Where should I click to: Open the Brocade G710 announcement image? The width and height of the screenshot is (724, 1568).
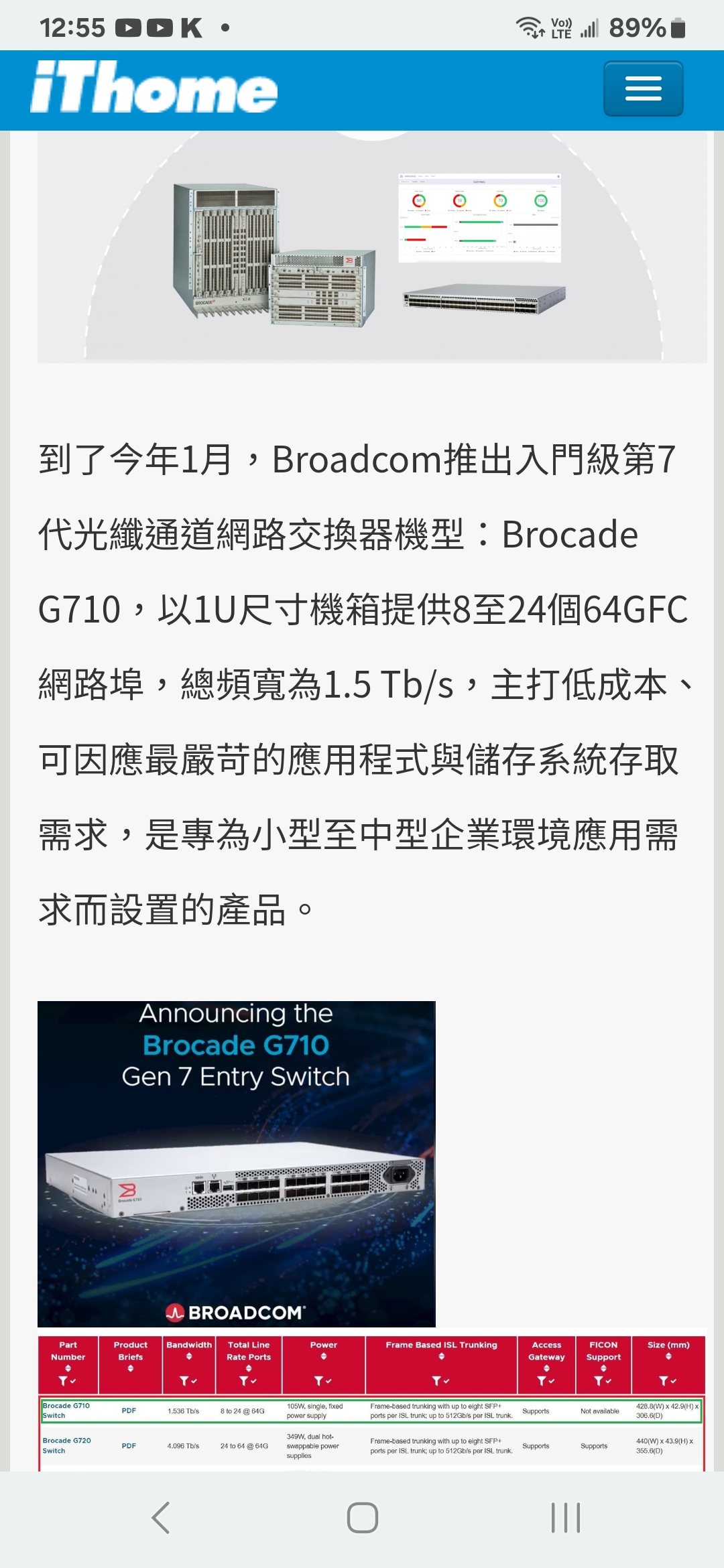coord(236,1163)
